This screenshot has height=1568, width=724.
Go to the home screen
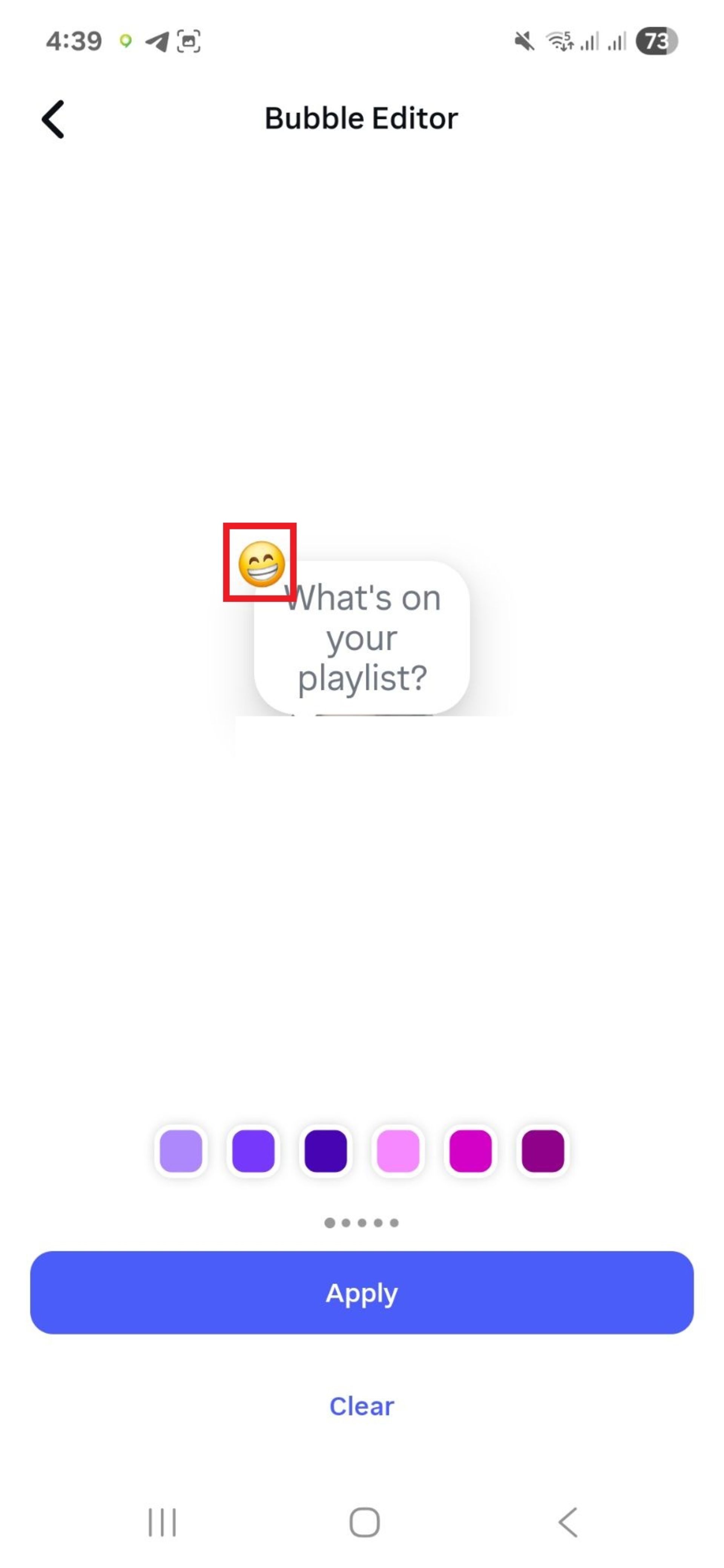click(x=364, y=1522)
